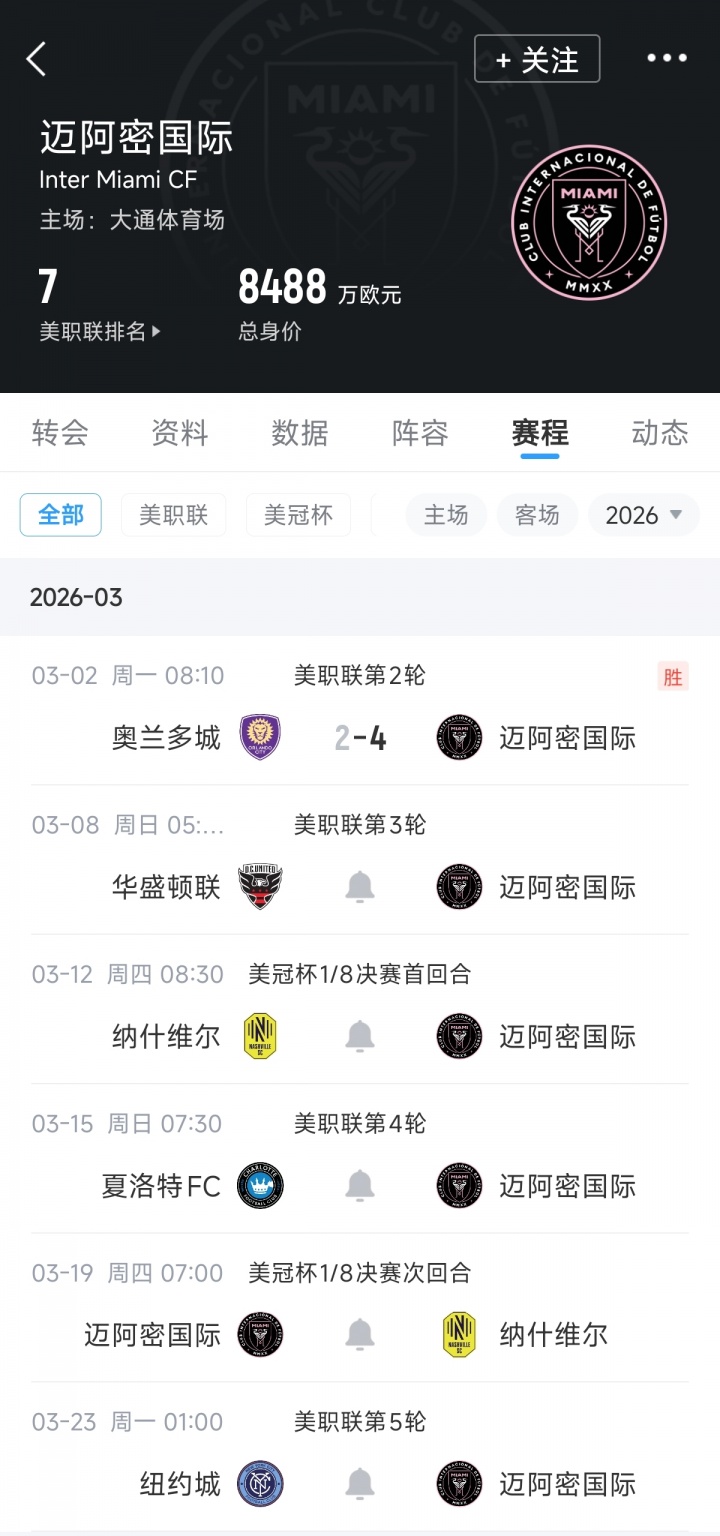Follow the team with the 关注 button
The height and width of the screenshot is (1536, 720).
[x=537, y=59]
